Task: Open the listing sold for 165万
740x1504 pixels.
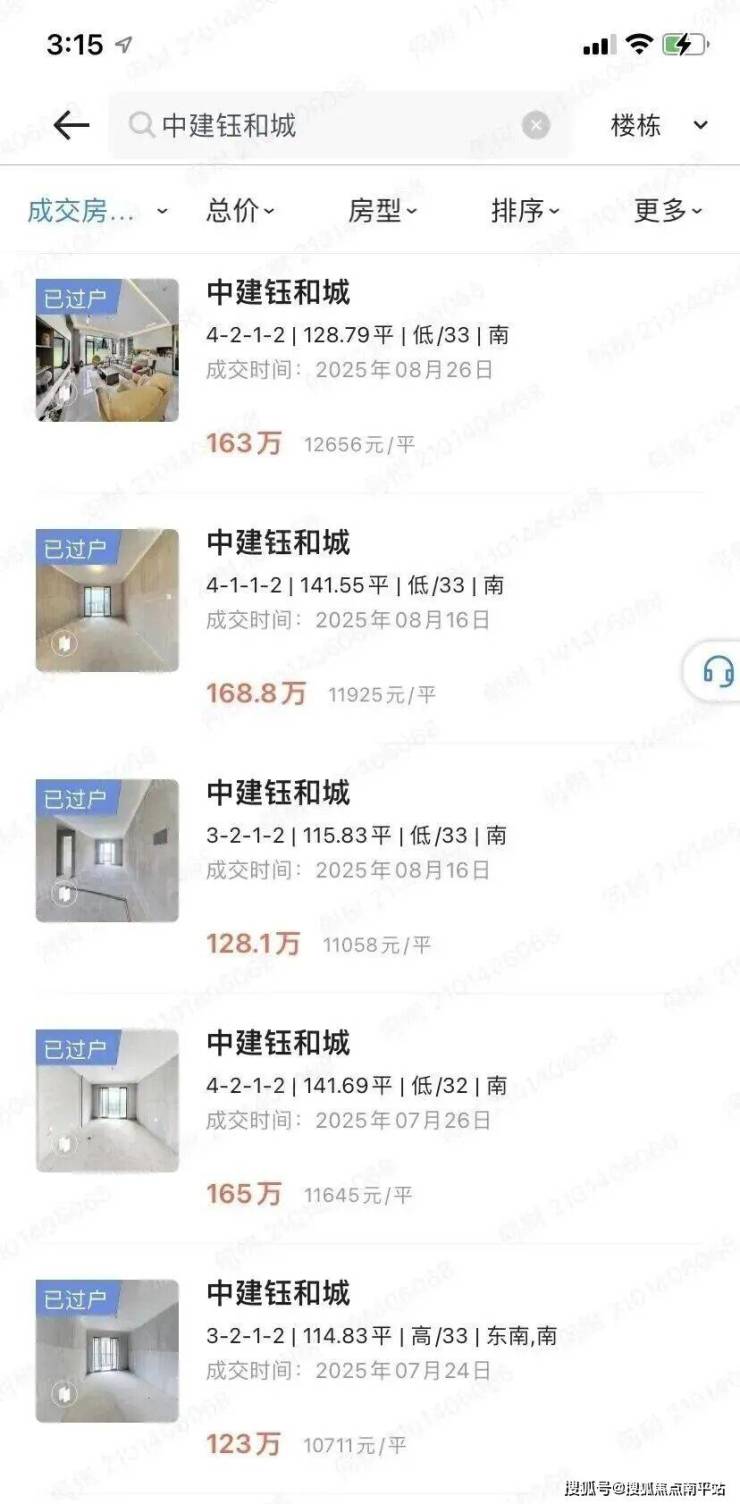Action: point(370,1118)
